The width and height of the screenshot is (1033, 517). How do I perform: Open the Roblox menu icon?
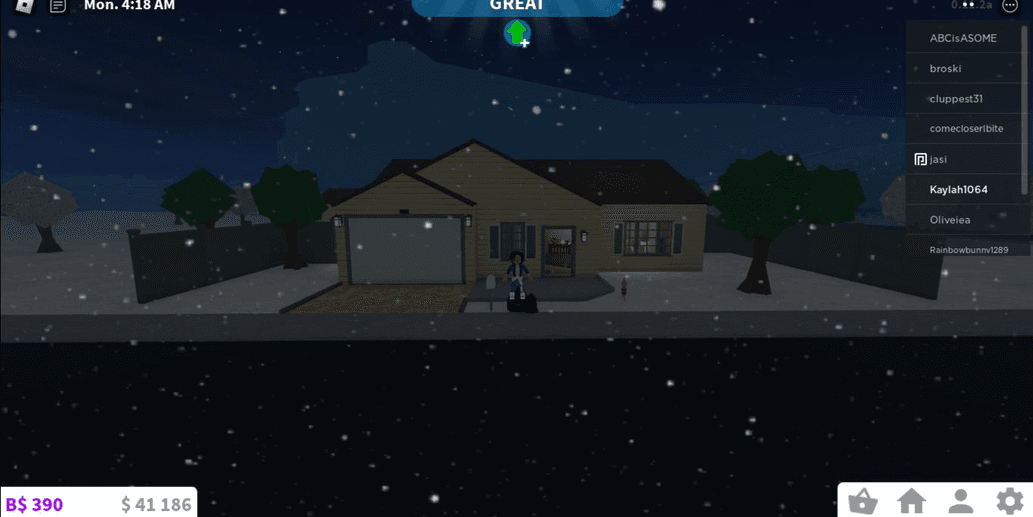tap(24, 5)
